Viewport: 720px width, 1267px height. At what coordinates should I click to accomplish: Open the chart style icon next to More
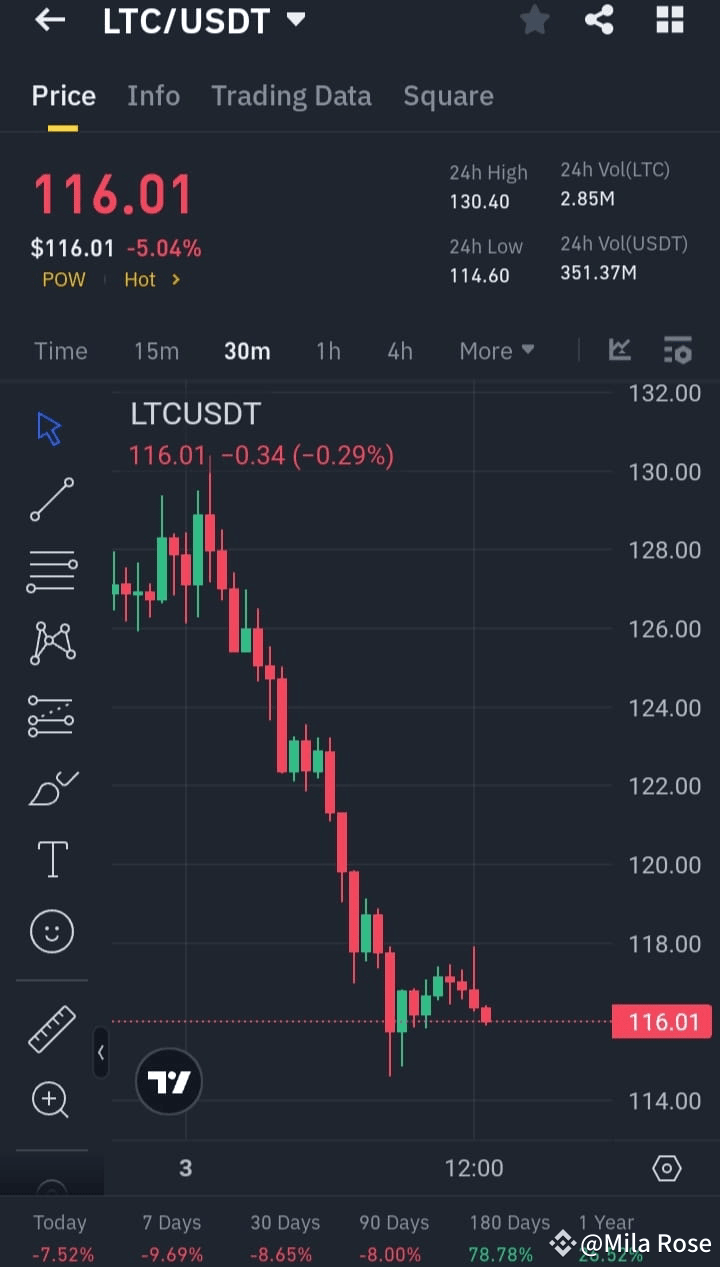(620, 350)
